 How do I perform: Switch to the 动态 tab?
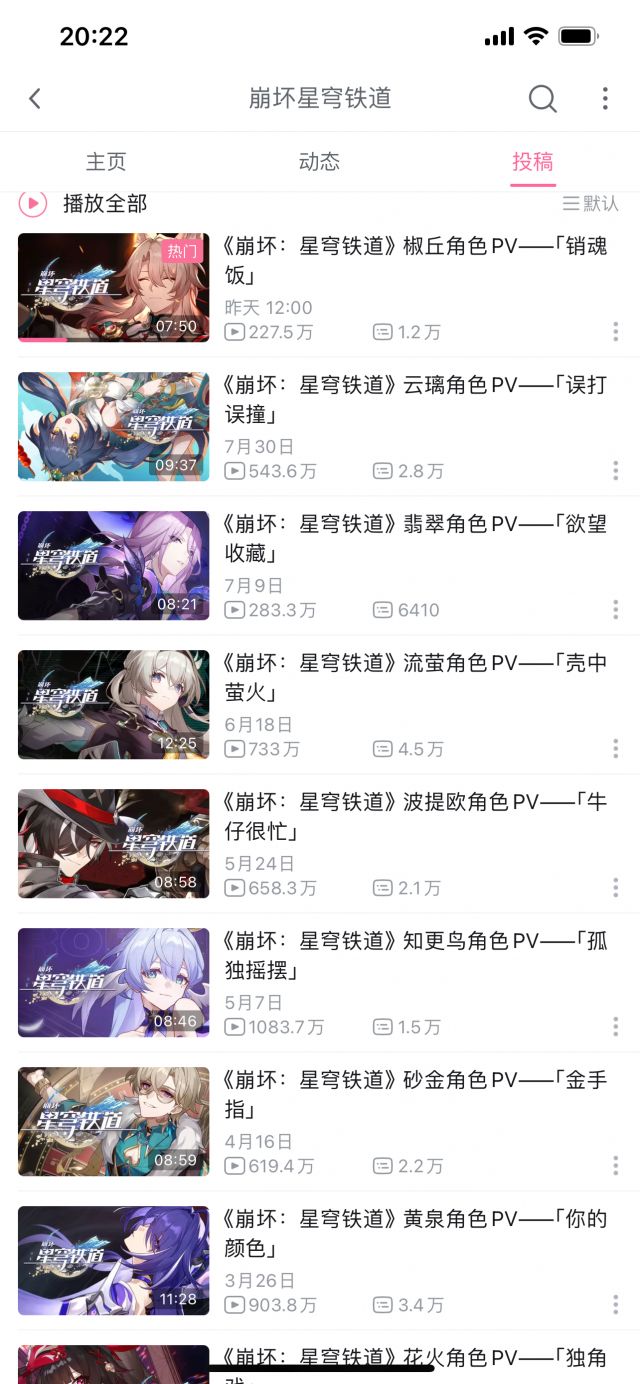(320, 162)
